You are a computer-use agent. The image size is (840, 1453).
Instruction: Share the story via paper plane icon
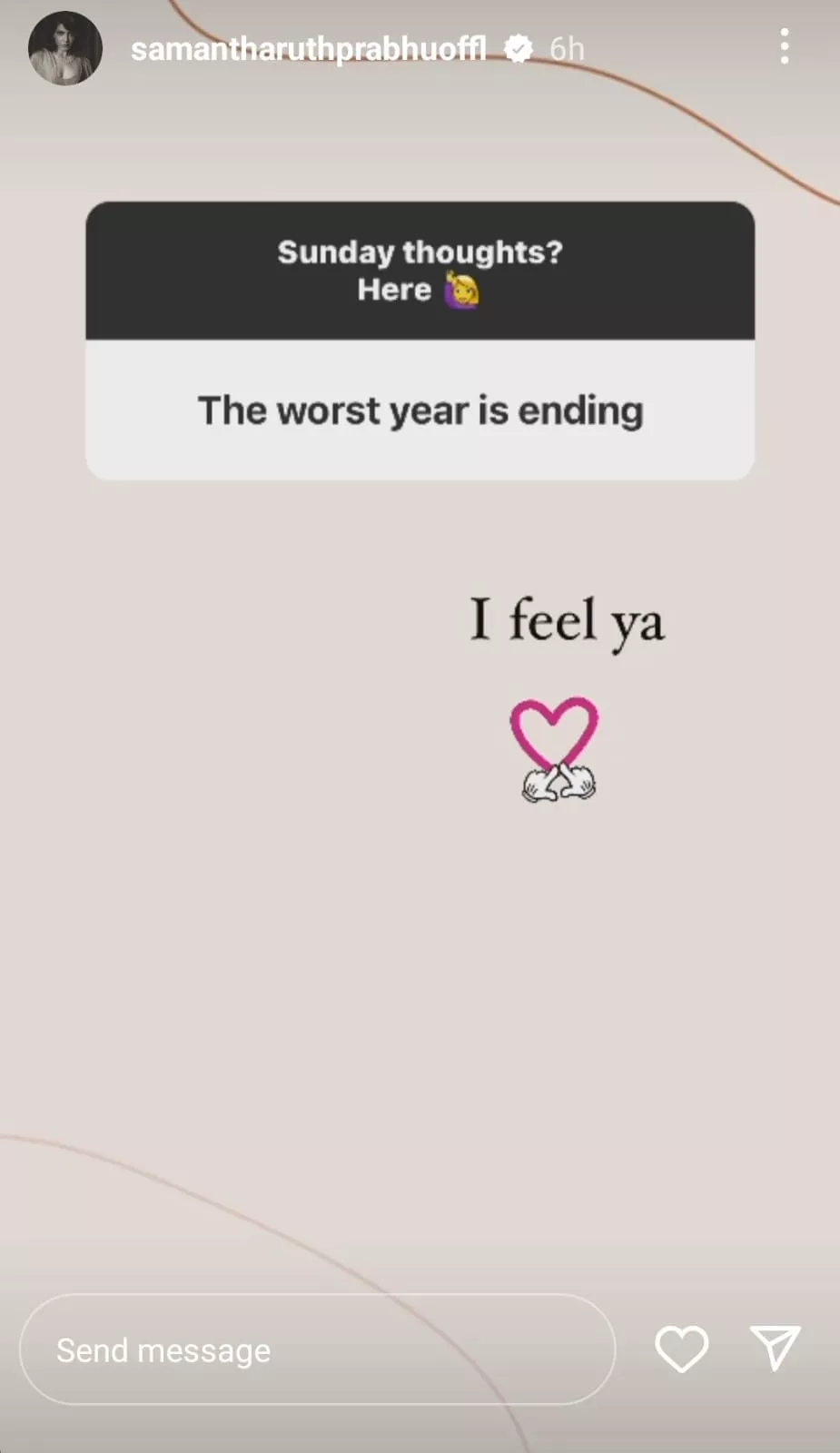coord(775,1347)
